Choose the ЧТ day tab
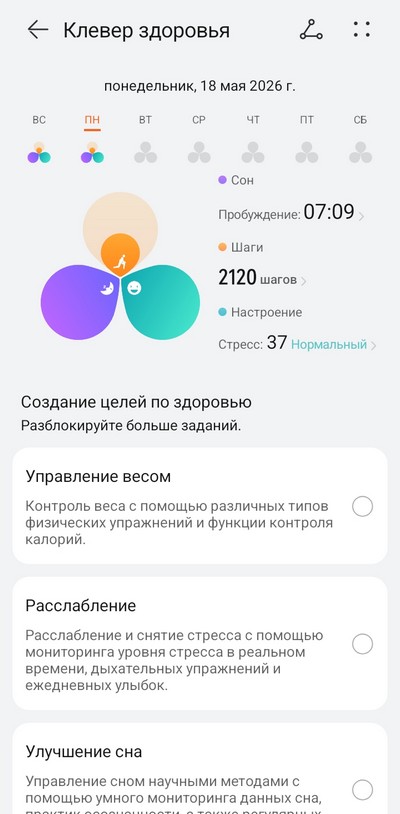 [x=253, y=139]
